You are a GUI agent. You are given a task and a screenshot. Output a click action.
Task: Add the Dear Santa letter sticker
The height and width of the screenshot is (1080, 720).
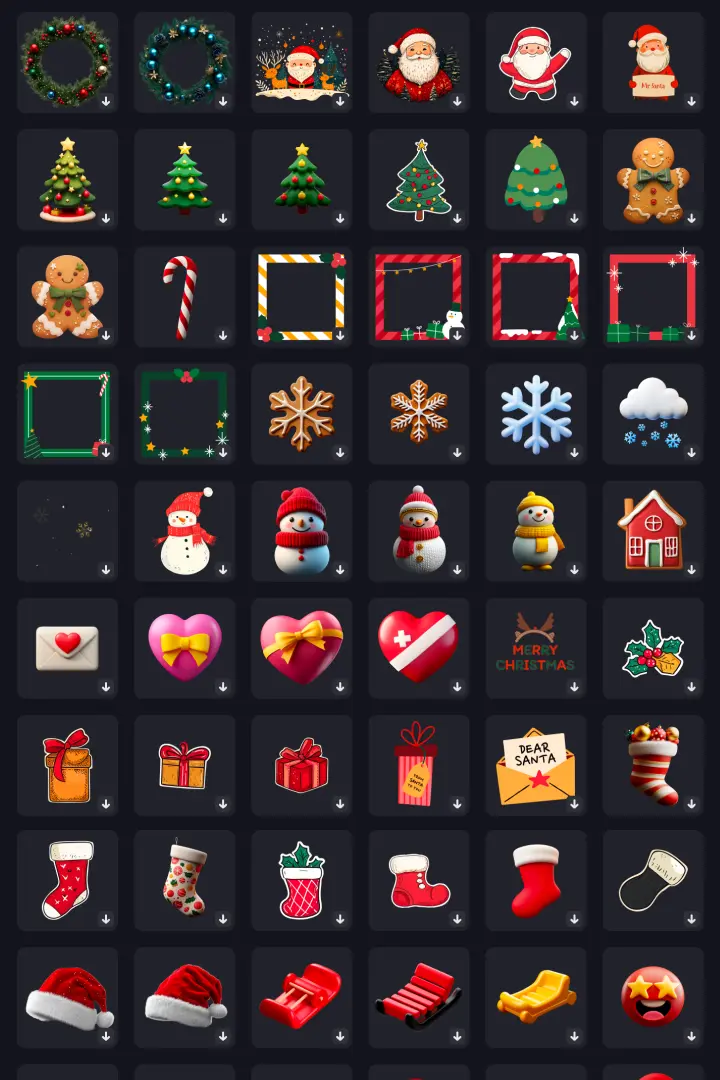pos(536,765)
